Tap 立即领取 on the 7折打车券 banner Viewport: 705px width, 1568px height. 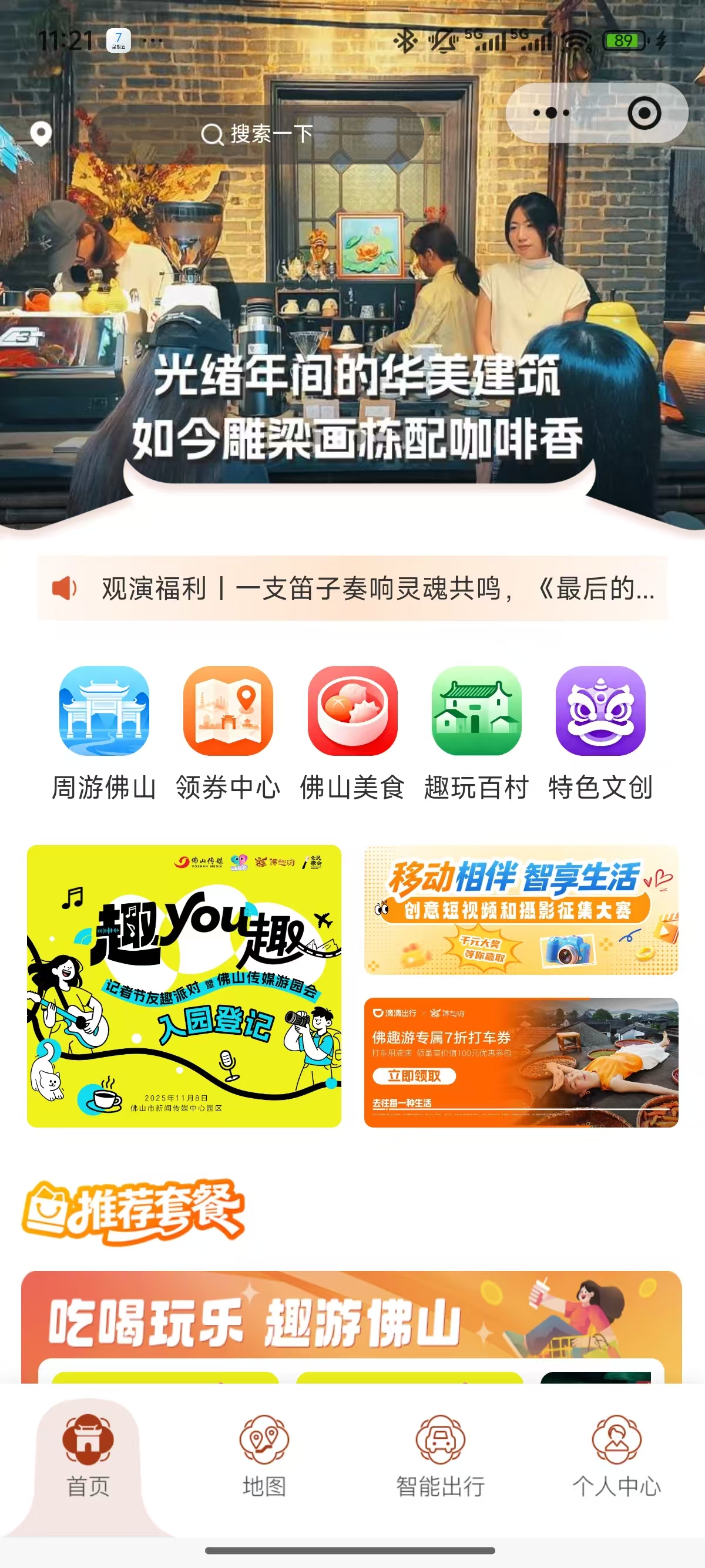(414, 1076)
